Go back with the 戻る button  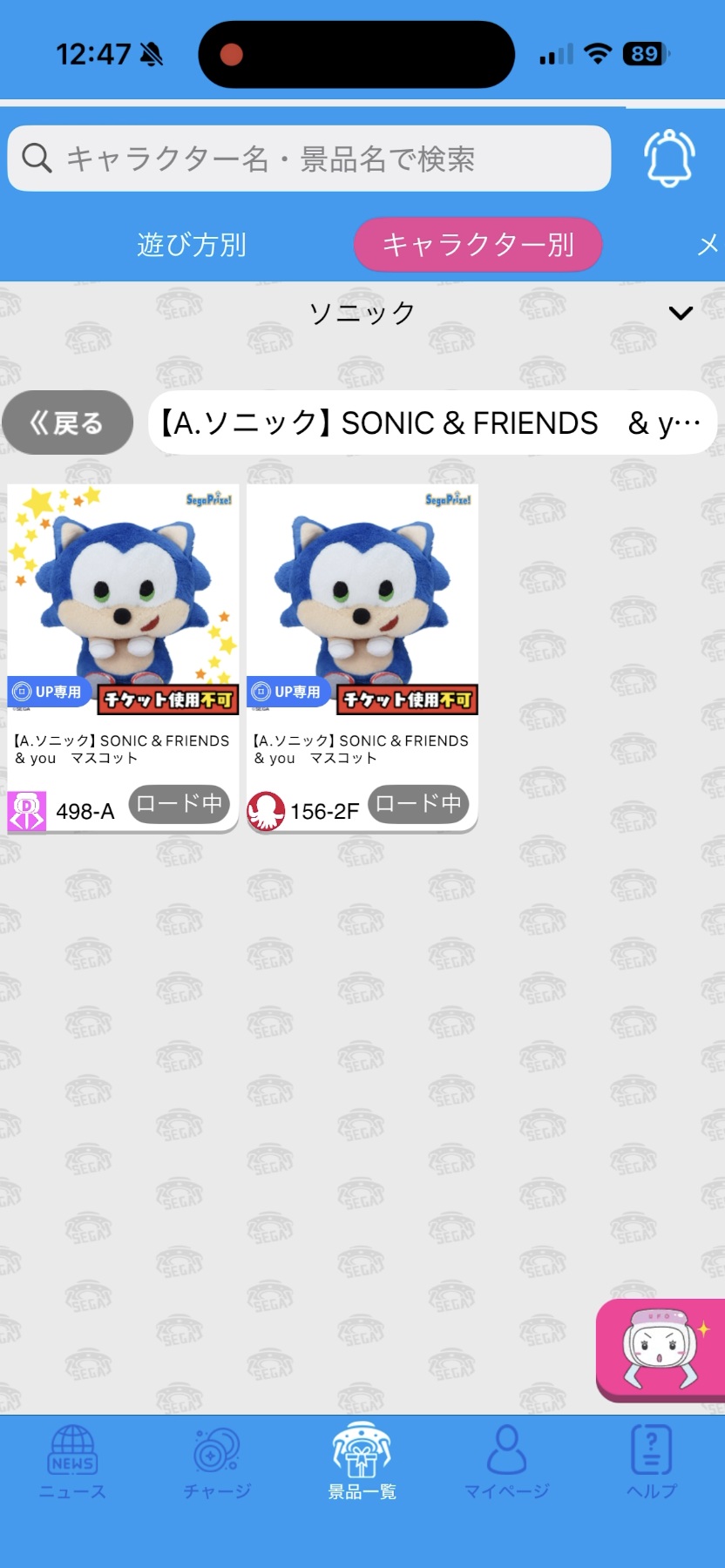67,422
